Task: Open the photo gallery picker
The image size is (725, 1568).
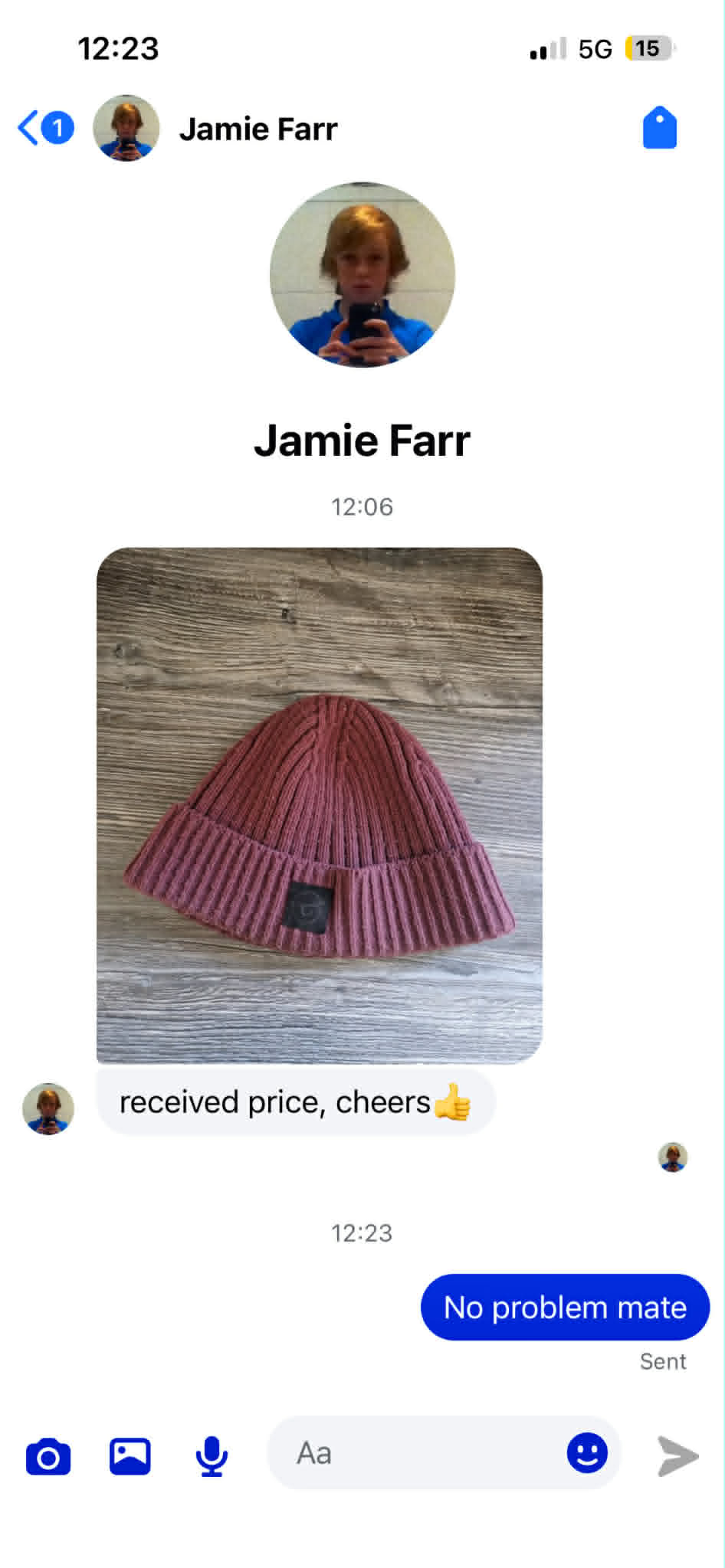Action: click(130, 1455)
